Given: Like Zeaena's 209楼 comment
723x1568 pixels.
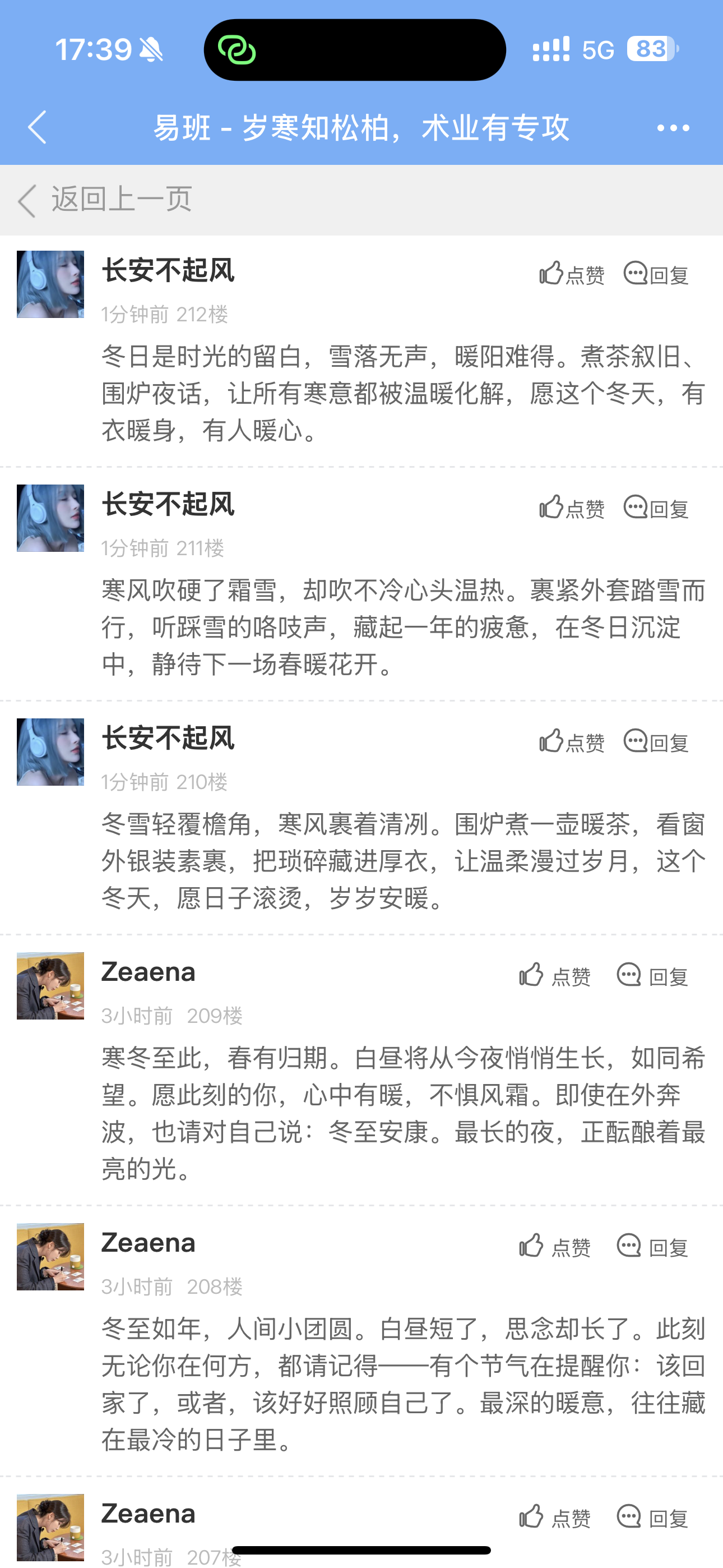Looking at the screenshot, I should [555, 976].
